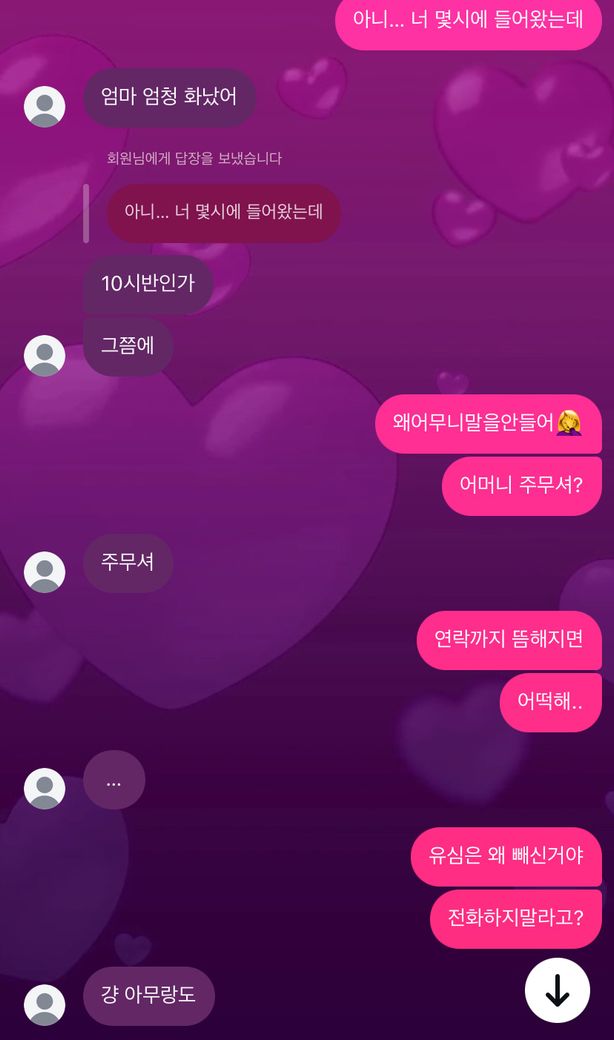
Task: Tap profile picture beside "걍 아무랑도"
Action: point(44,1004)
